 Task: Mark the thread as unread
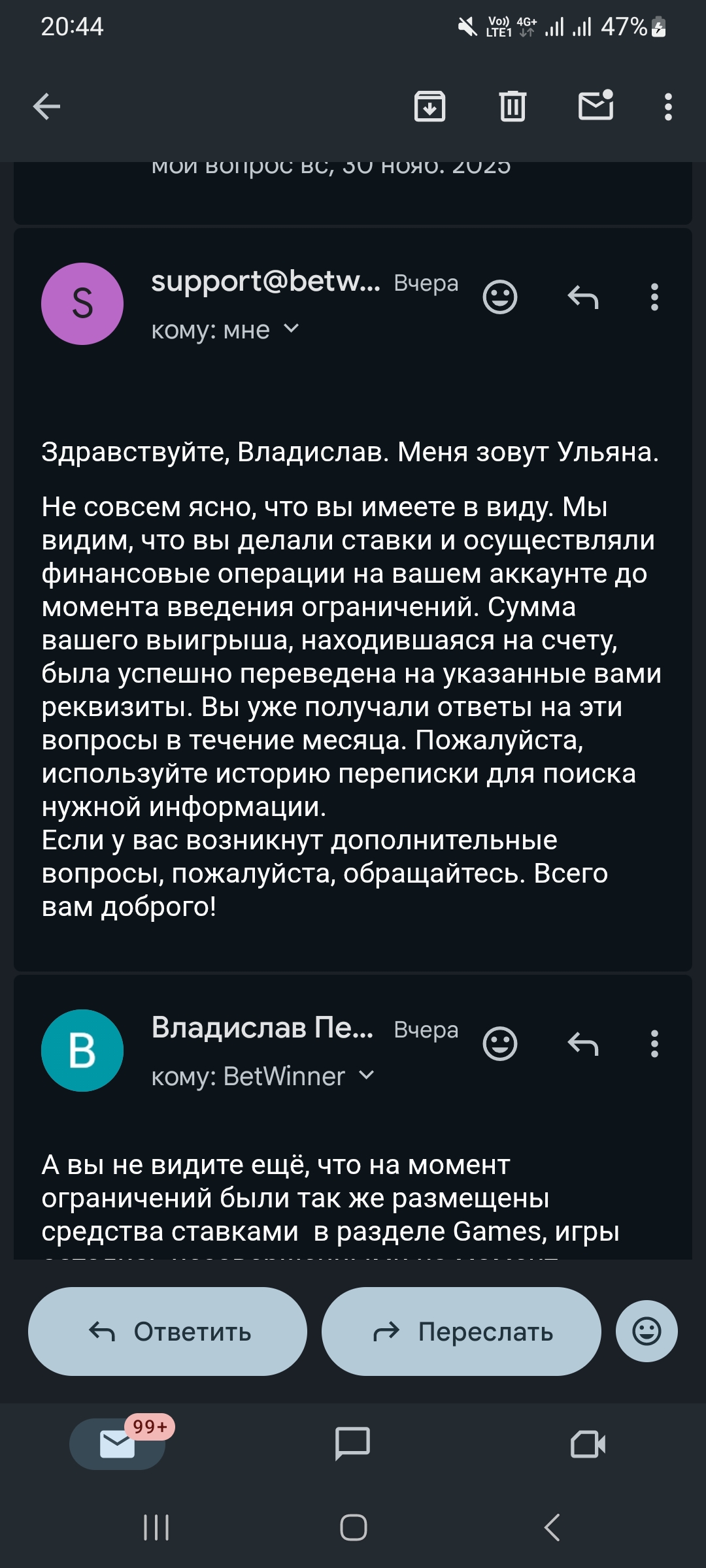click(x=596, y=106)
